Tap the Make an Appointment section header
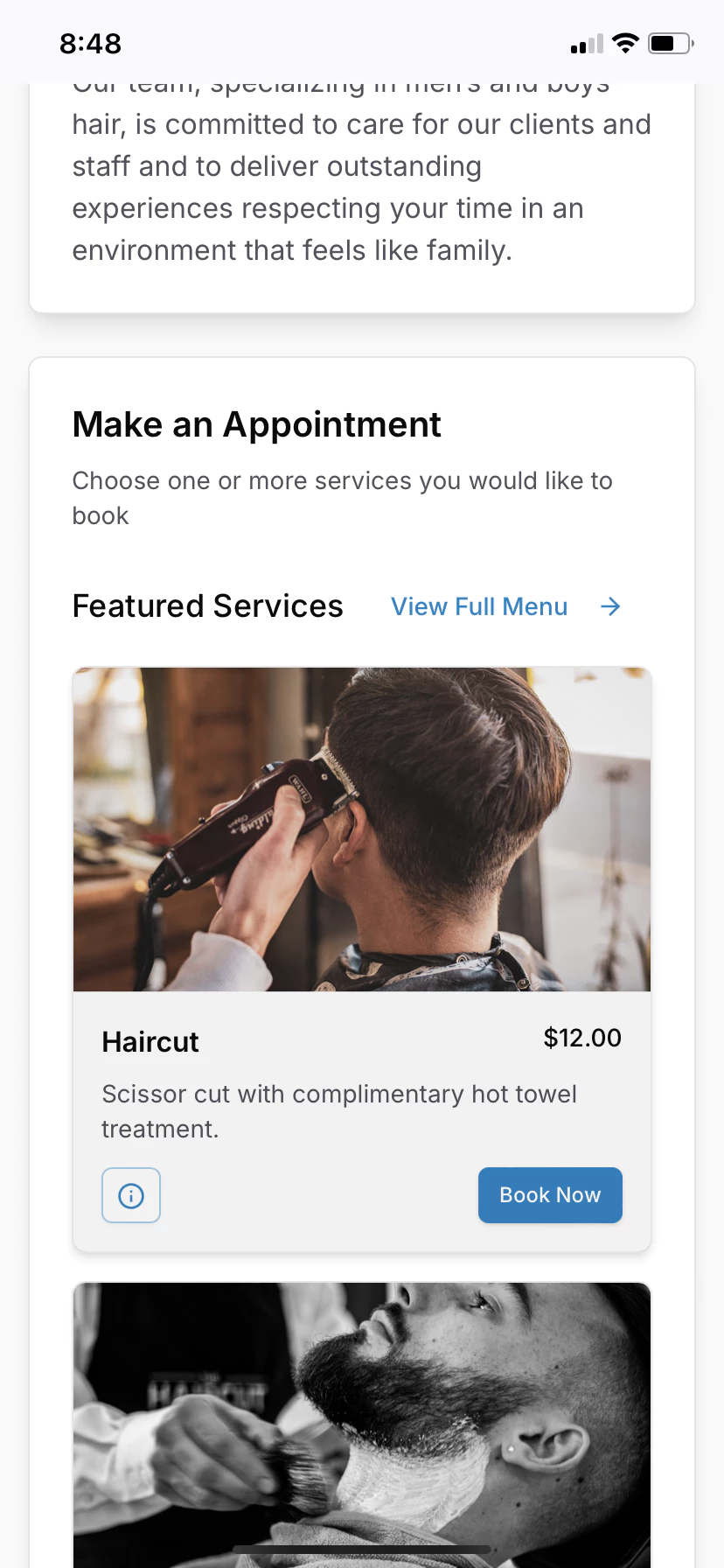The image size is (724, 1568). click(256, 423)
